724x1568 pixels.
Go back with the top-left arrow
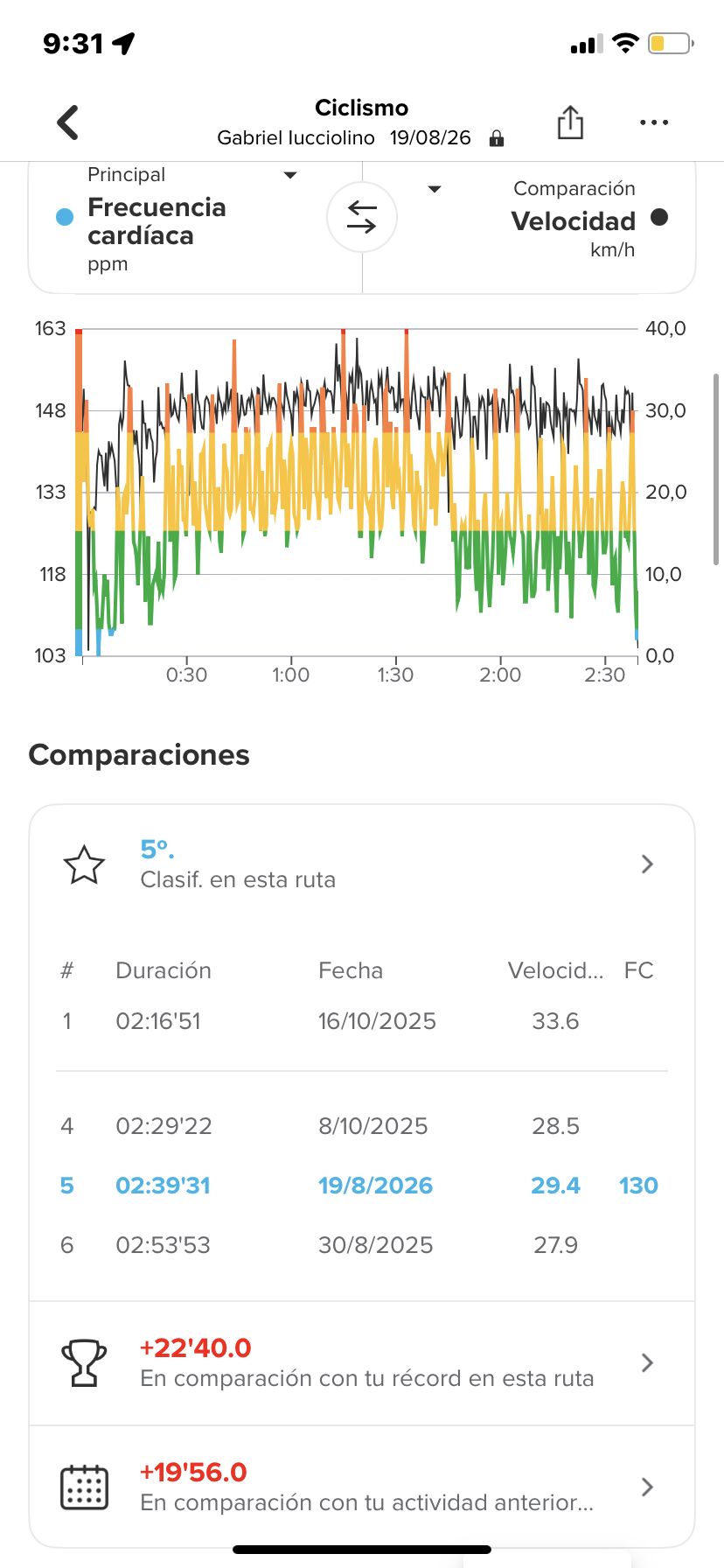click(68, 122)
